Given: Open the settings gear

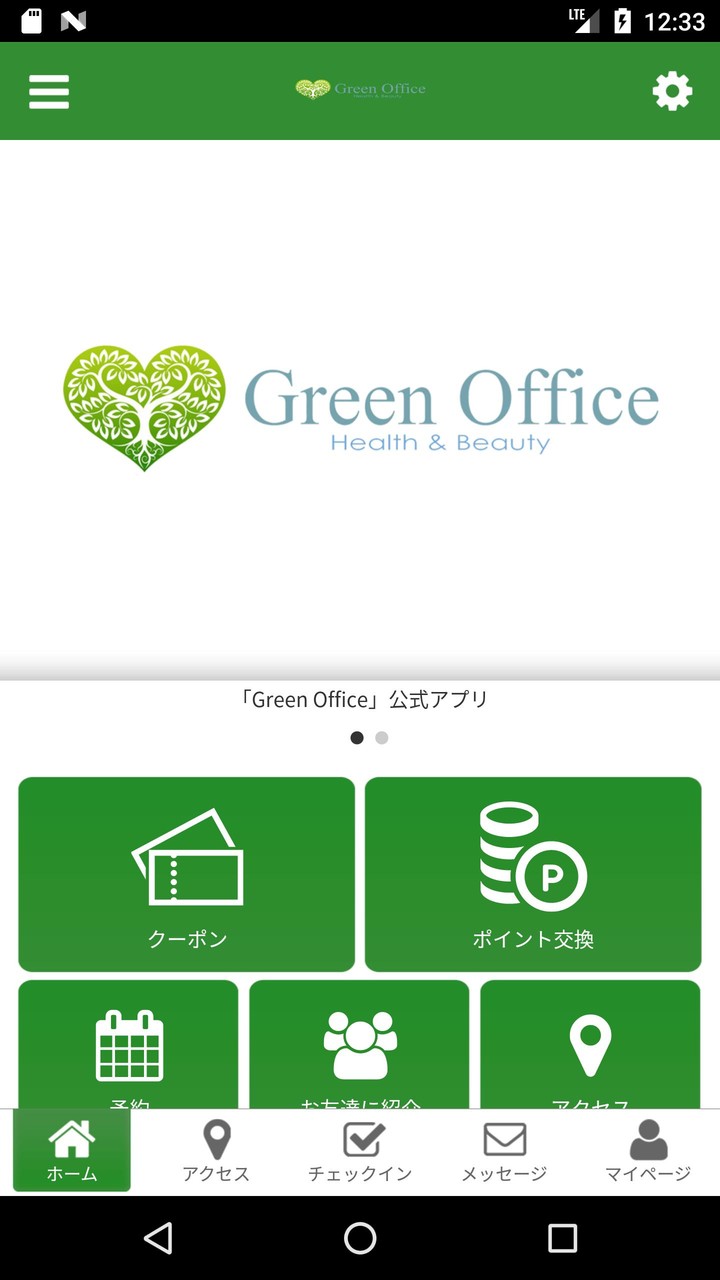Looking at the screenshot, I should (x=671, y=91).
